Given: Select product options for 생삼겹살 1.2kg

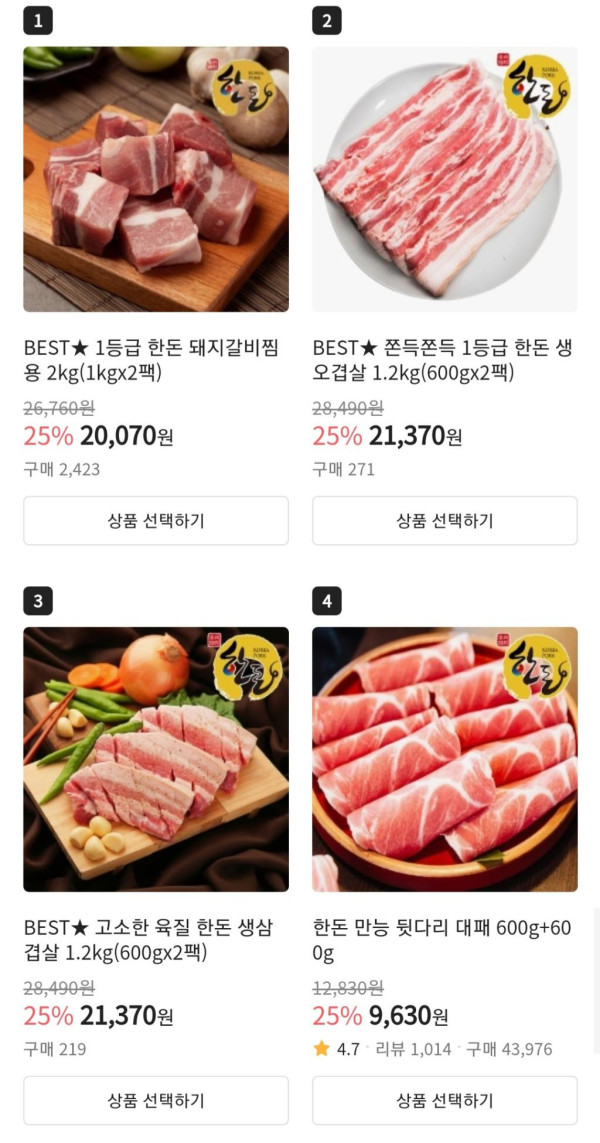Looking at the screenshot, I should (156, 1100).
